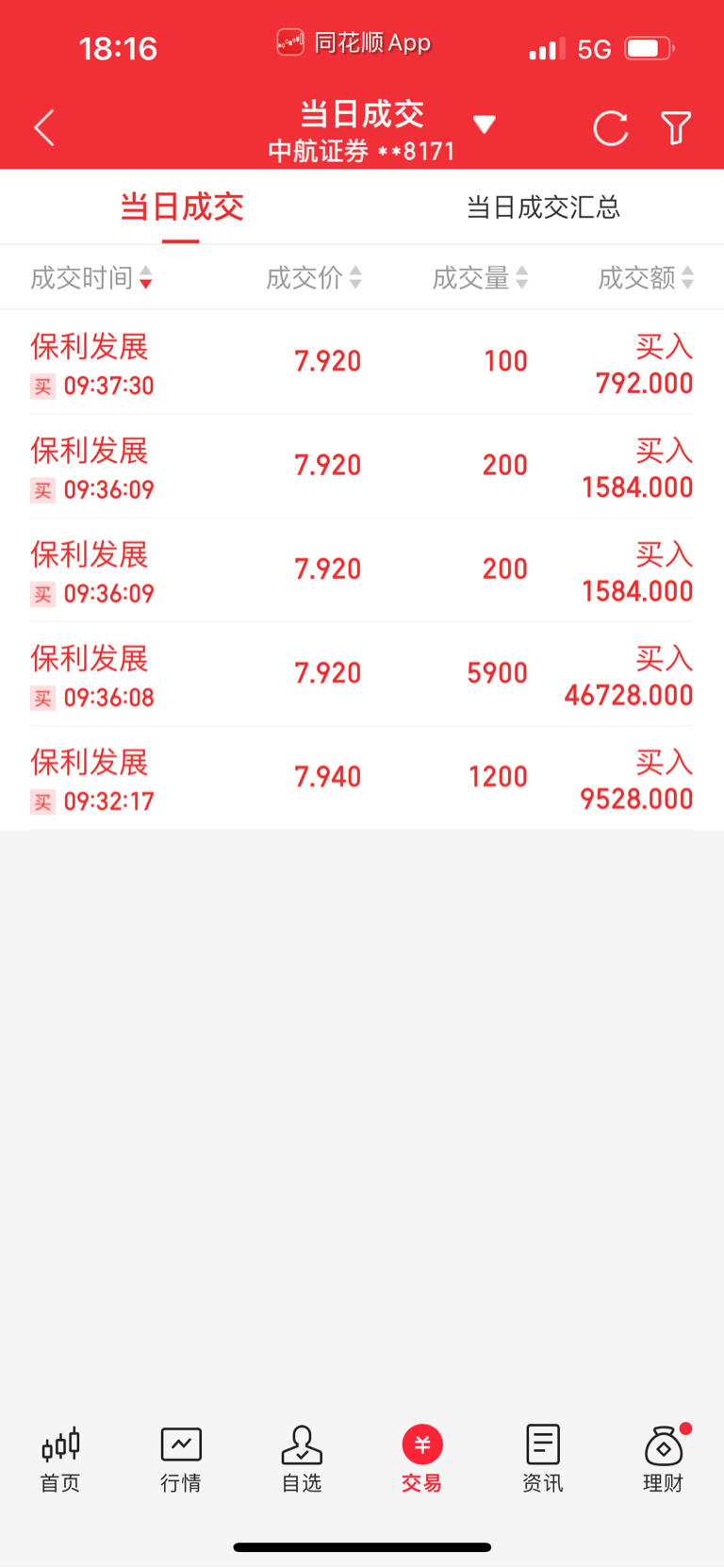
Task: Go back using the top-left arrow
Action: click(44, 127)
